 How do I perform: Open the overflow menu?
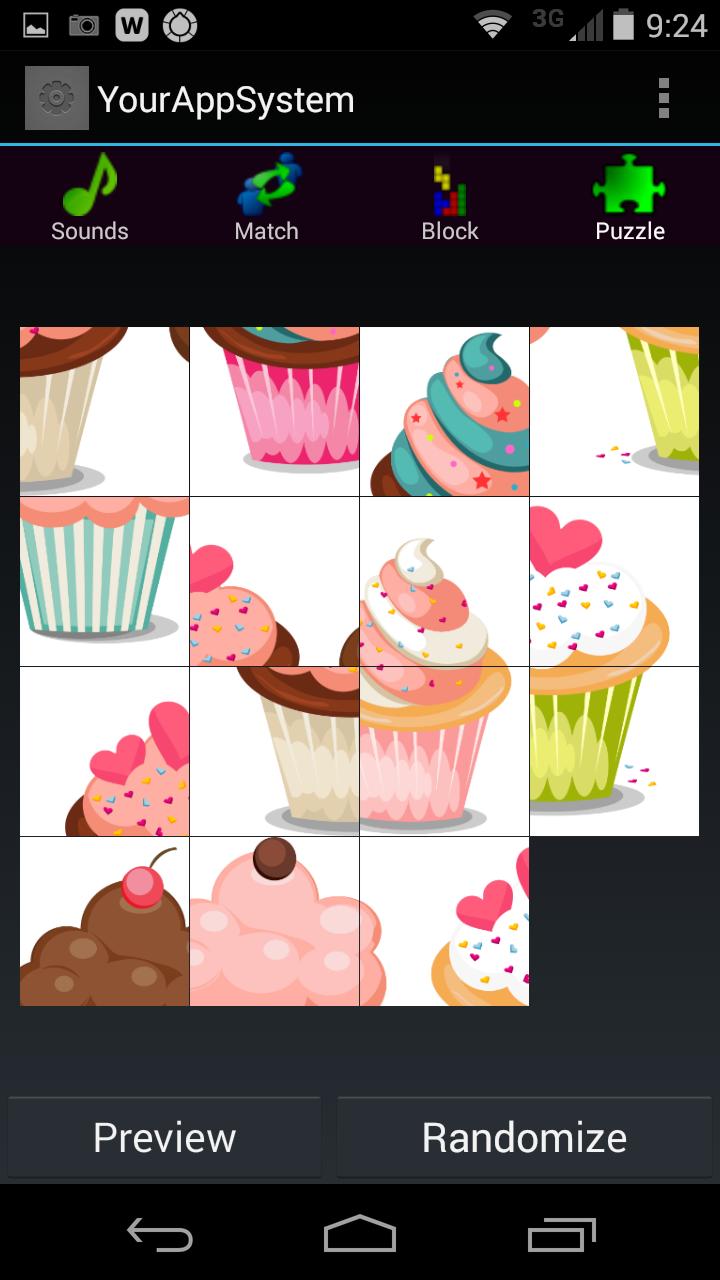(663, 99)
